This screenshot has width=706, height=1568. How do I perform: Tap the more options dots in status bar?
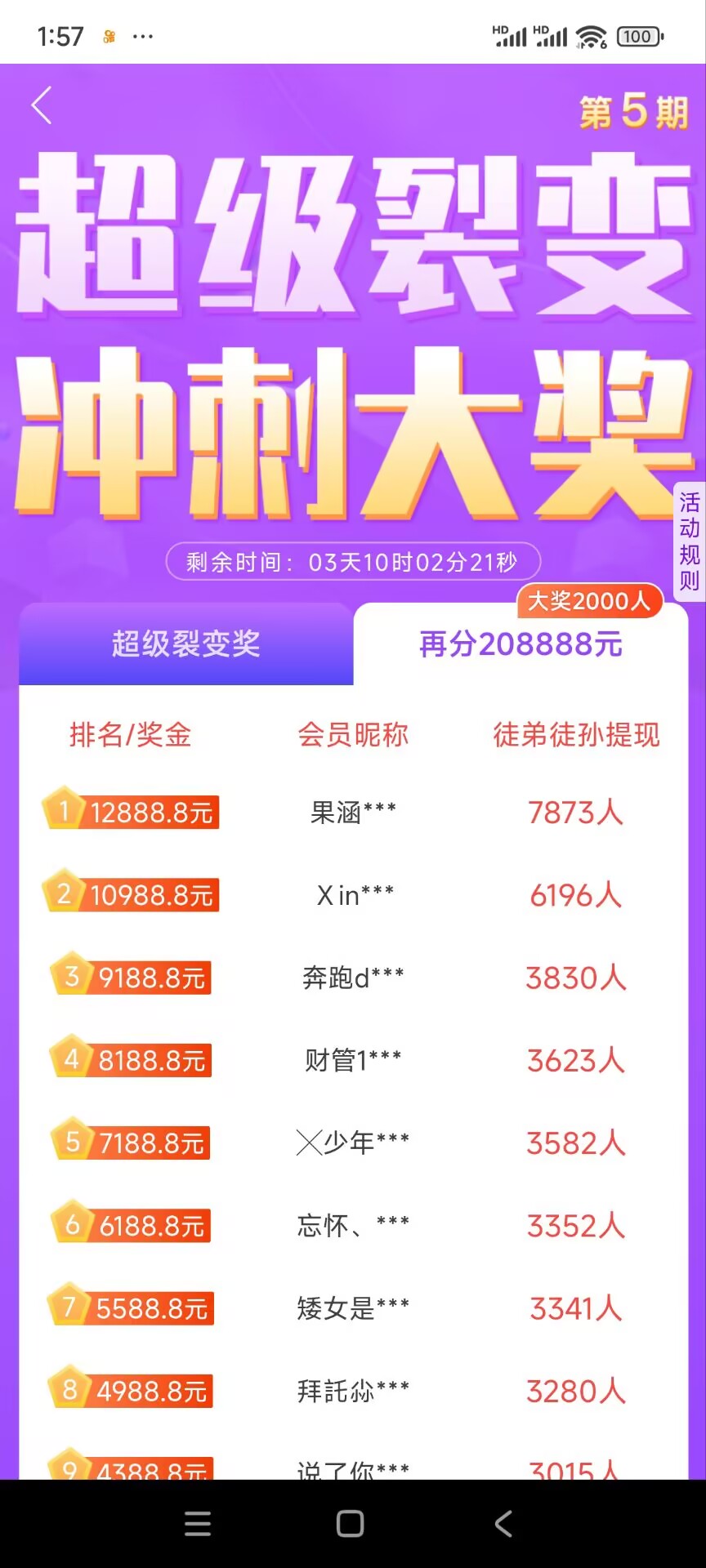point(143,36)
